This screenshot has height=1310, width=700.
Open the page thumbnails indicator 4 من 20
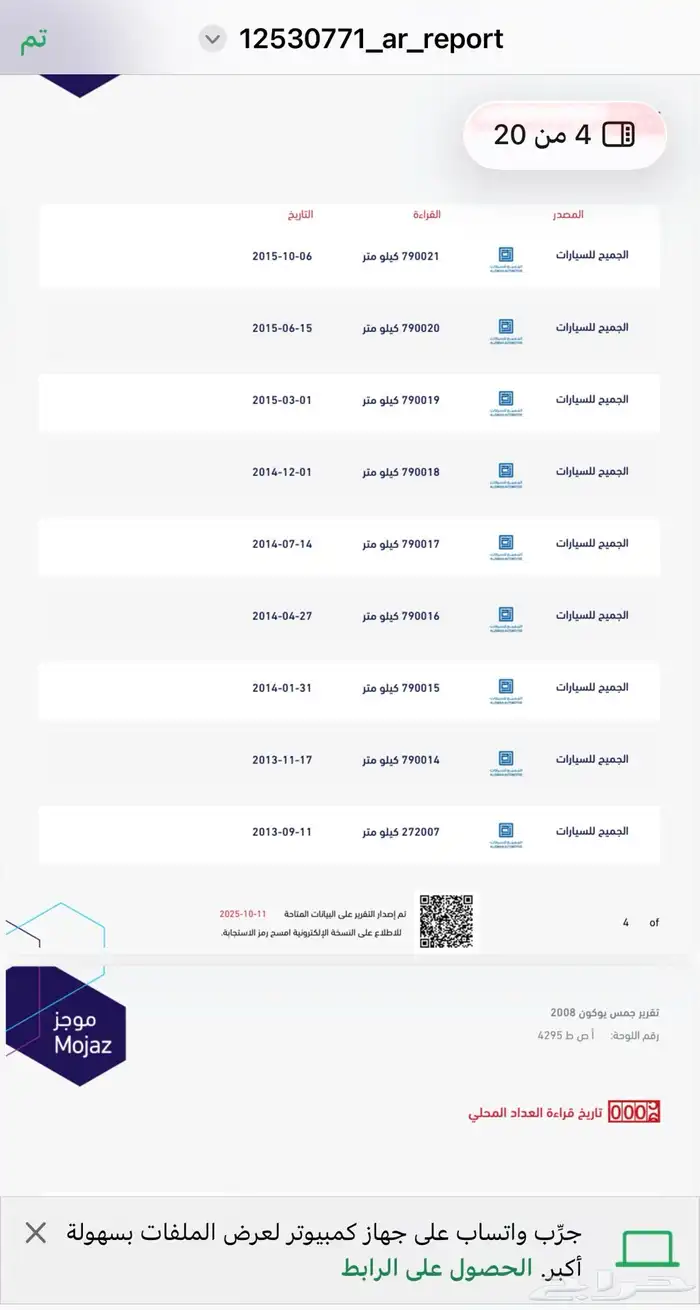click(x=565, y=135)
